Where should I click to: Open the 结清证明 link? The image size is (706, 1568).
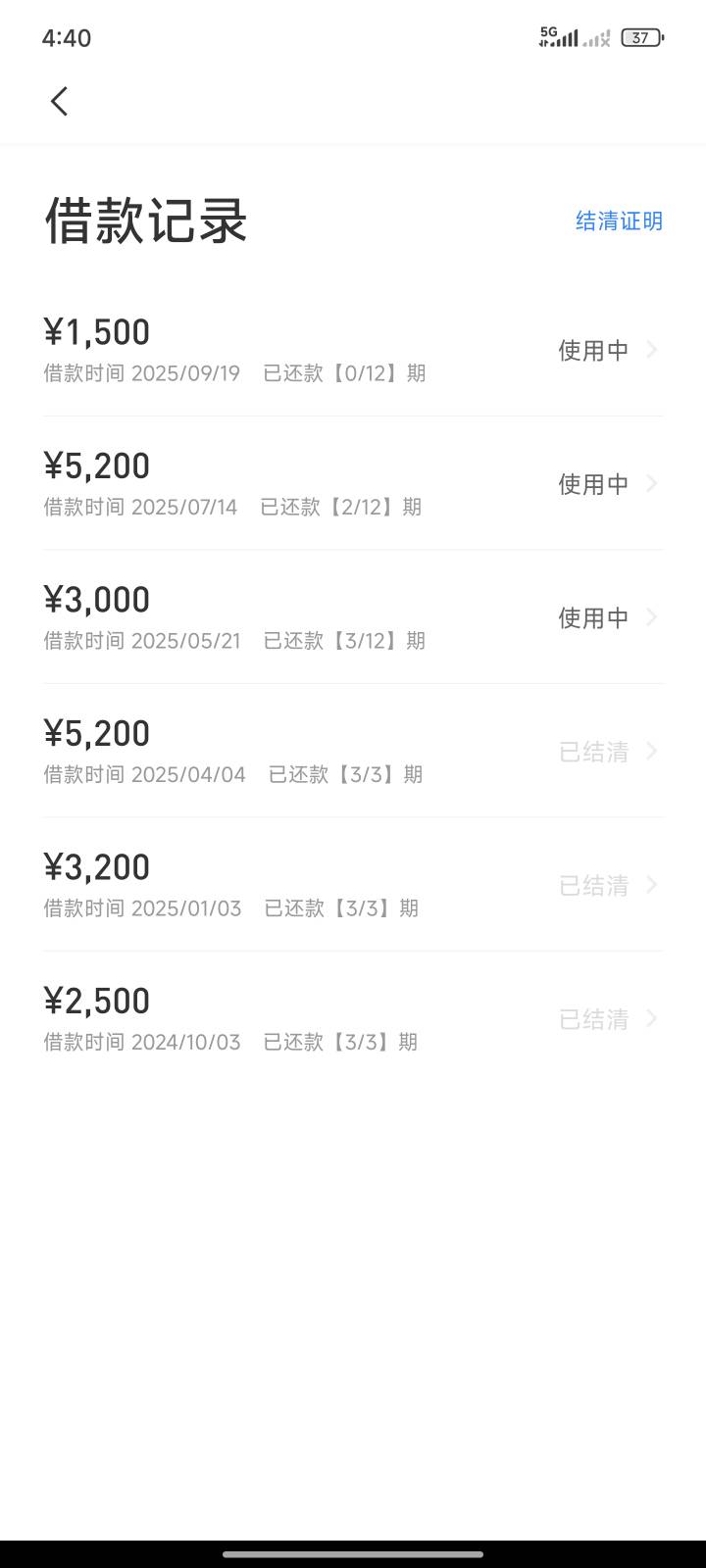619,221
